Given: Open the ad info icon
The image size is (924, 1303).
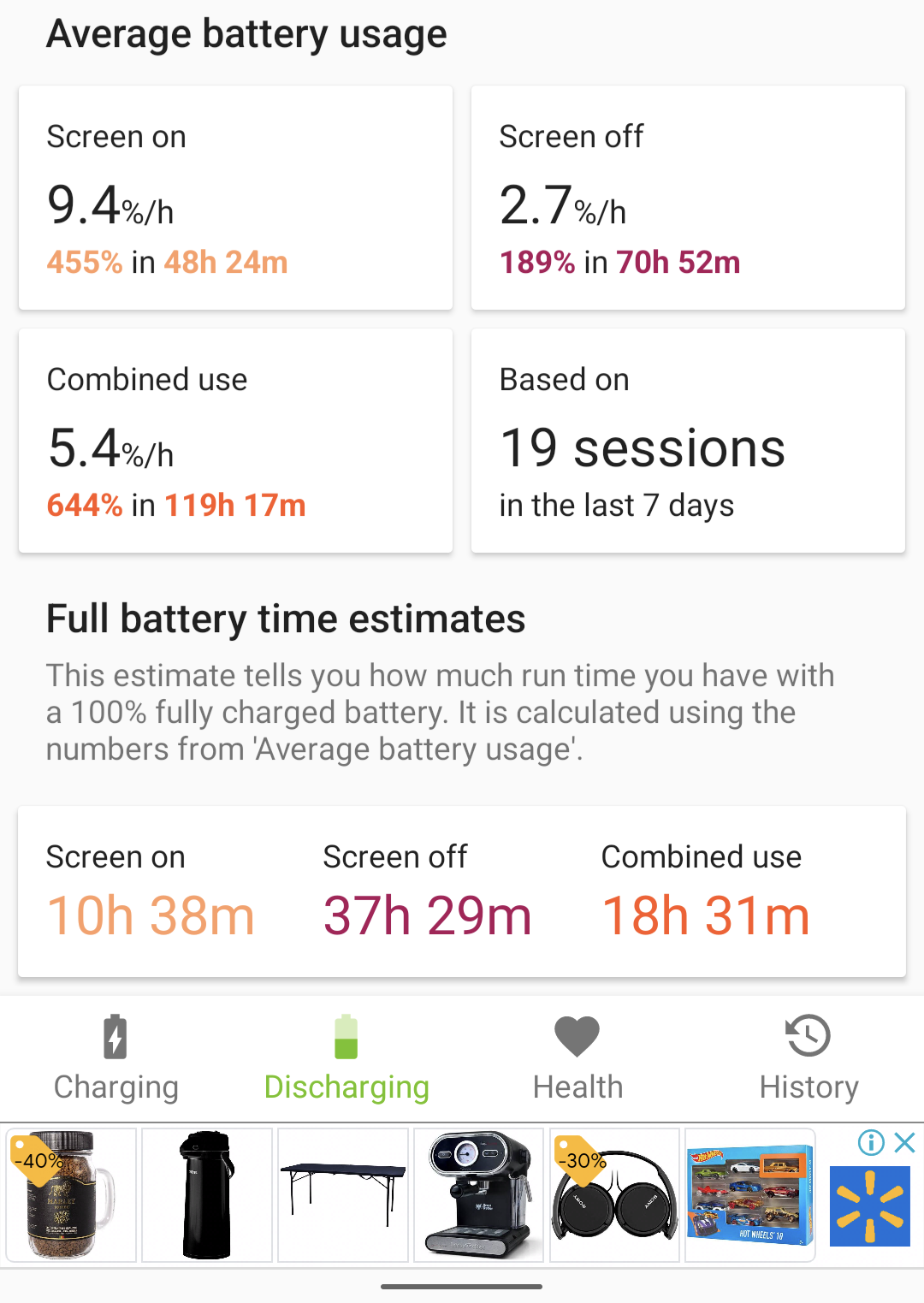Looking at the screenshot, I should [x=871, y=1142].
